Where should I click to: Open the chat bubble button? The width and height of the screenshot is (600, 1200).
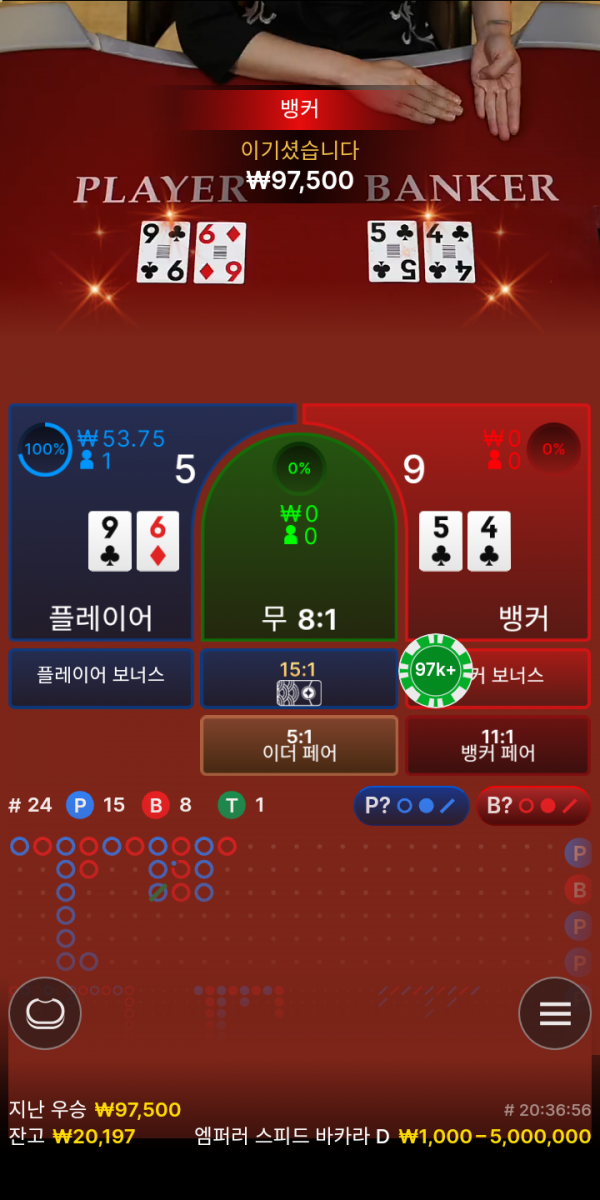(x=45, y=1013)
